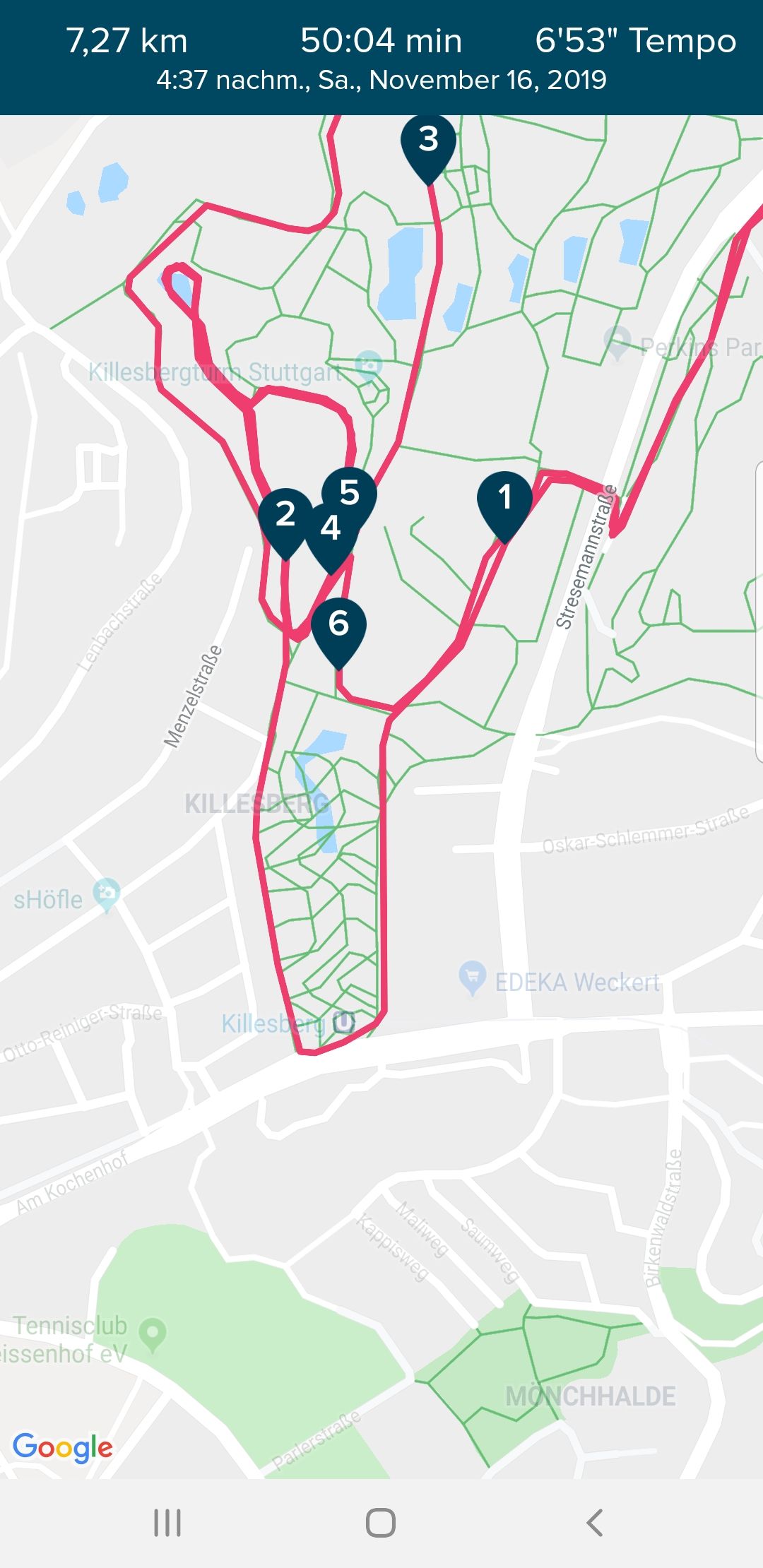Open the sHöfle place pin
763x1568 pixels.
(107, 895)
